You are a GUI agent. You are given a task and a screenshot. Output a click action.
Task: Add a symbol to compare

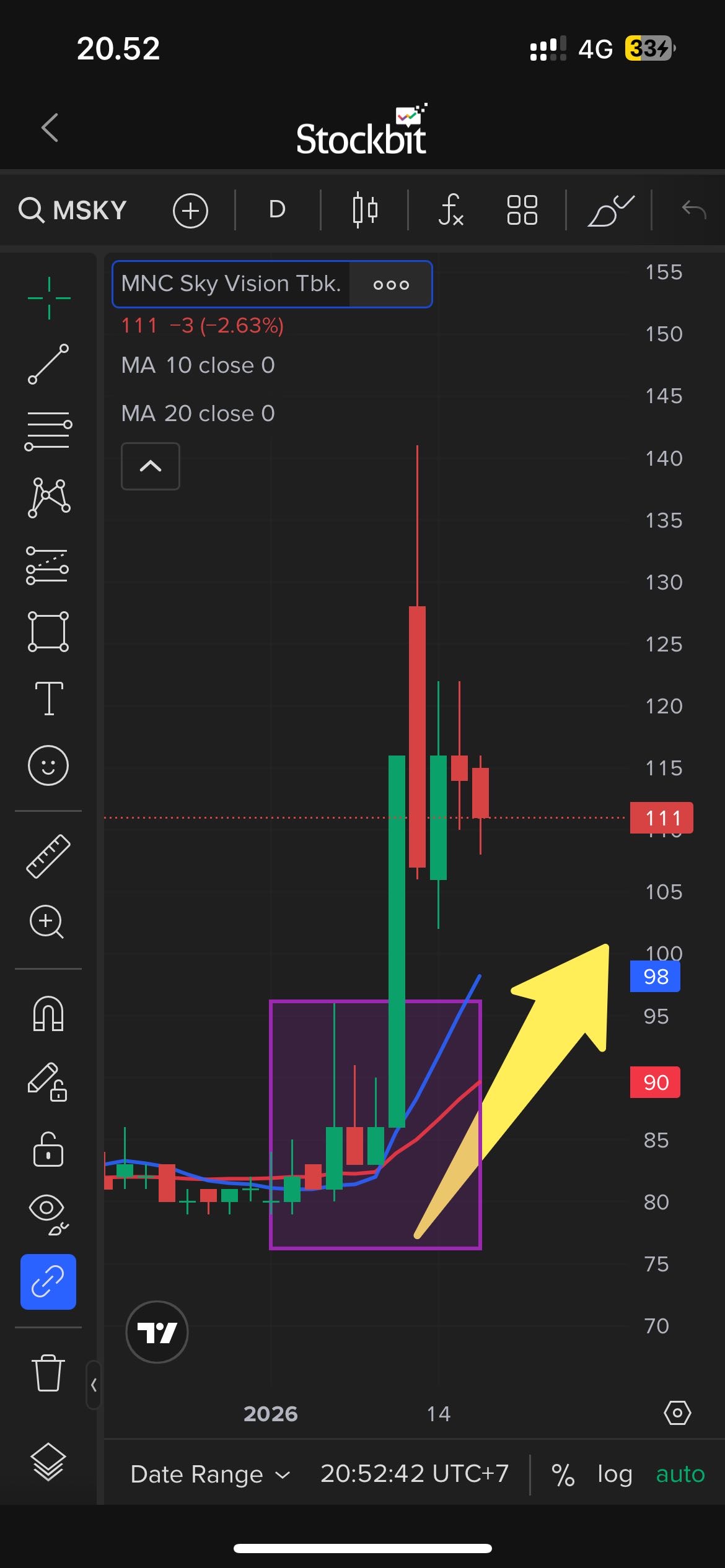click(x=190, y=211)
